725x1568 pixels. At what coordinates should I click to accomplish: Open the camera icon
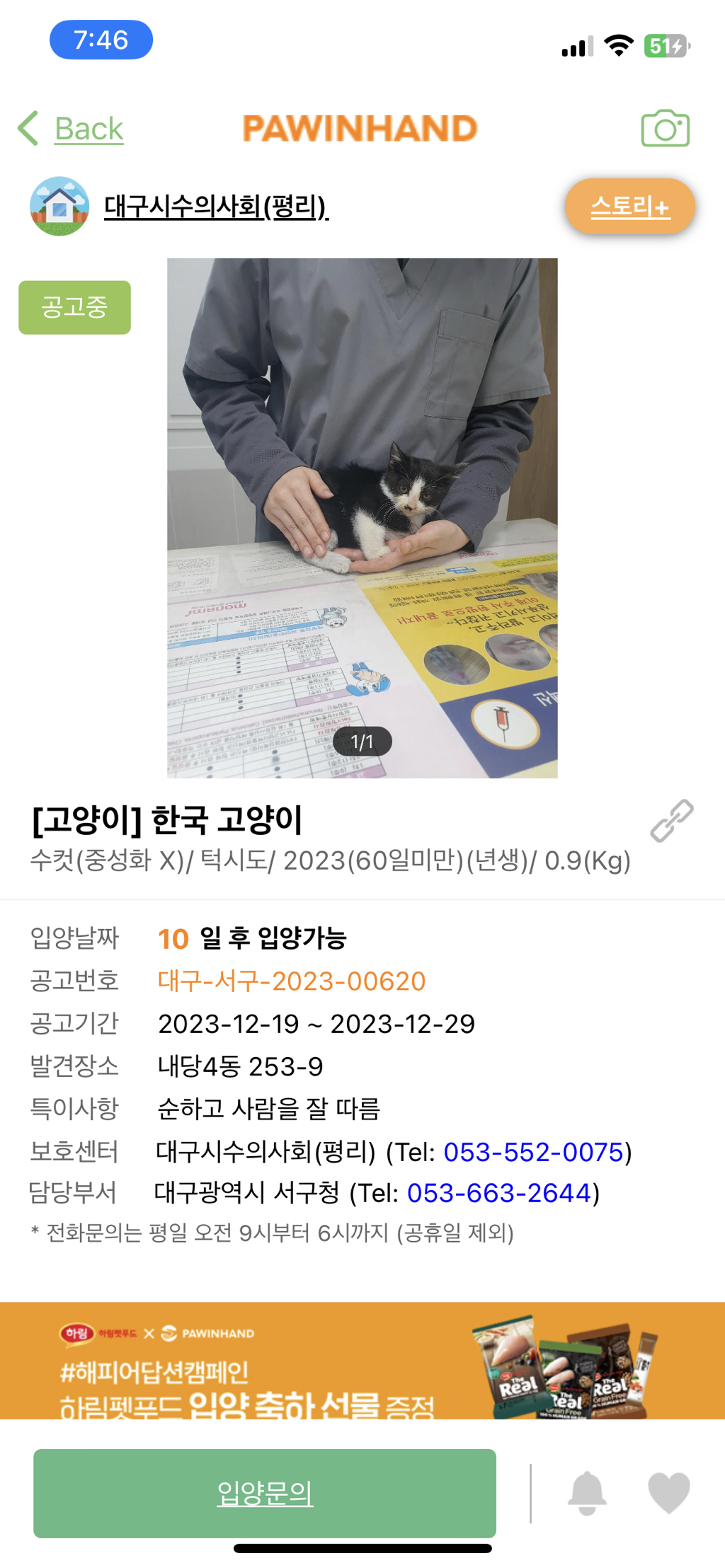tap(665, 129)
